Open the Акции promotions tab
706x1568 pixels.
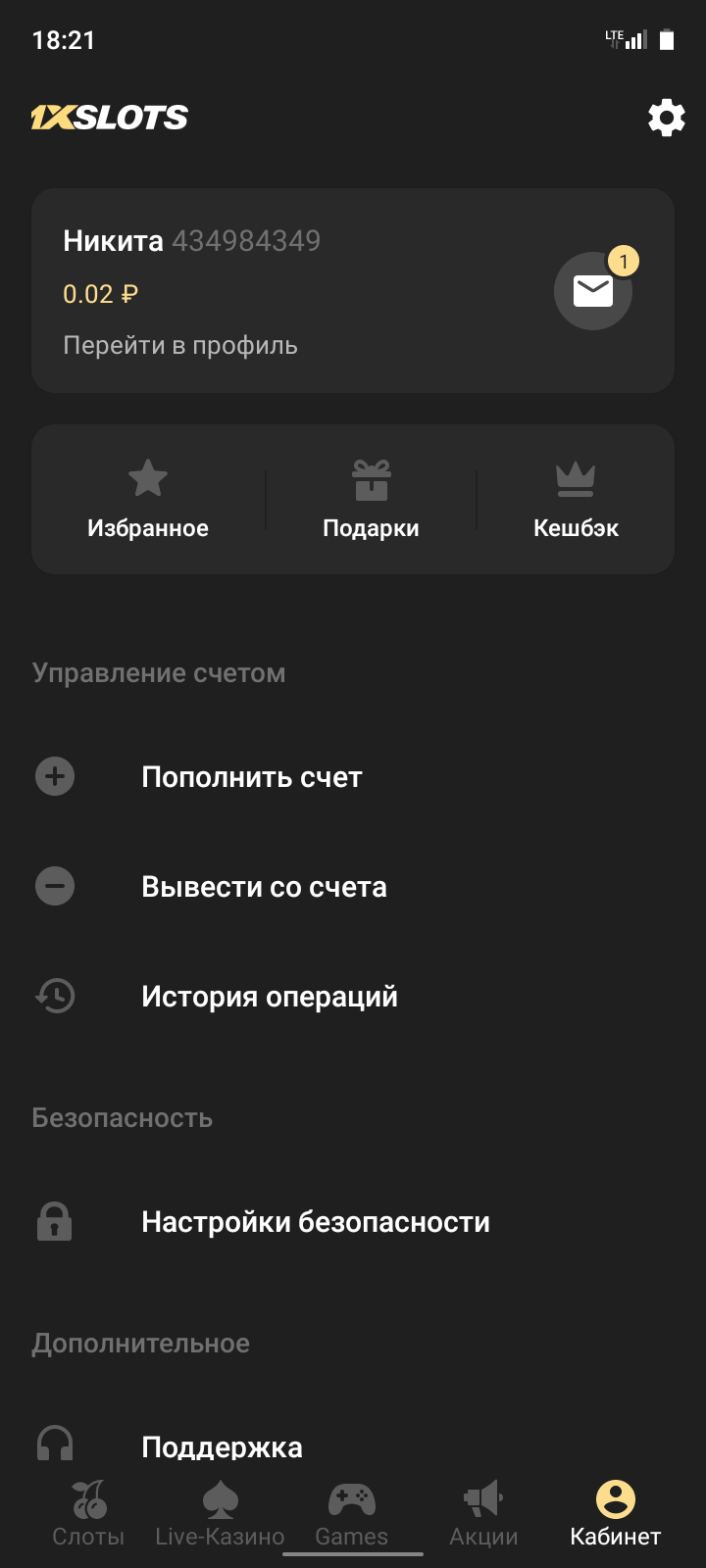point(483,1514)
